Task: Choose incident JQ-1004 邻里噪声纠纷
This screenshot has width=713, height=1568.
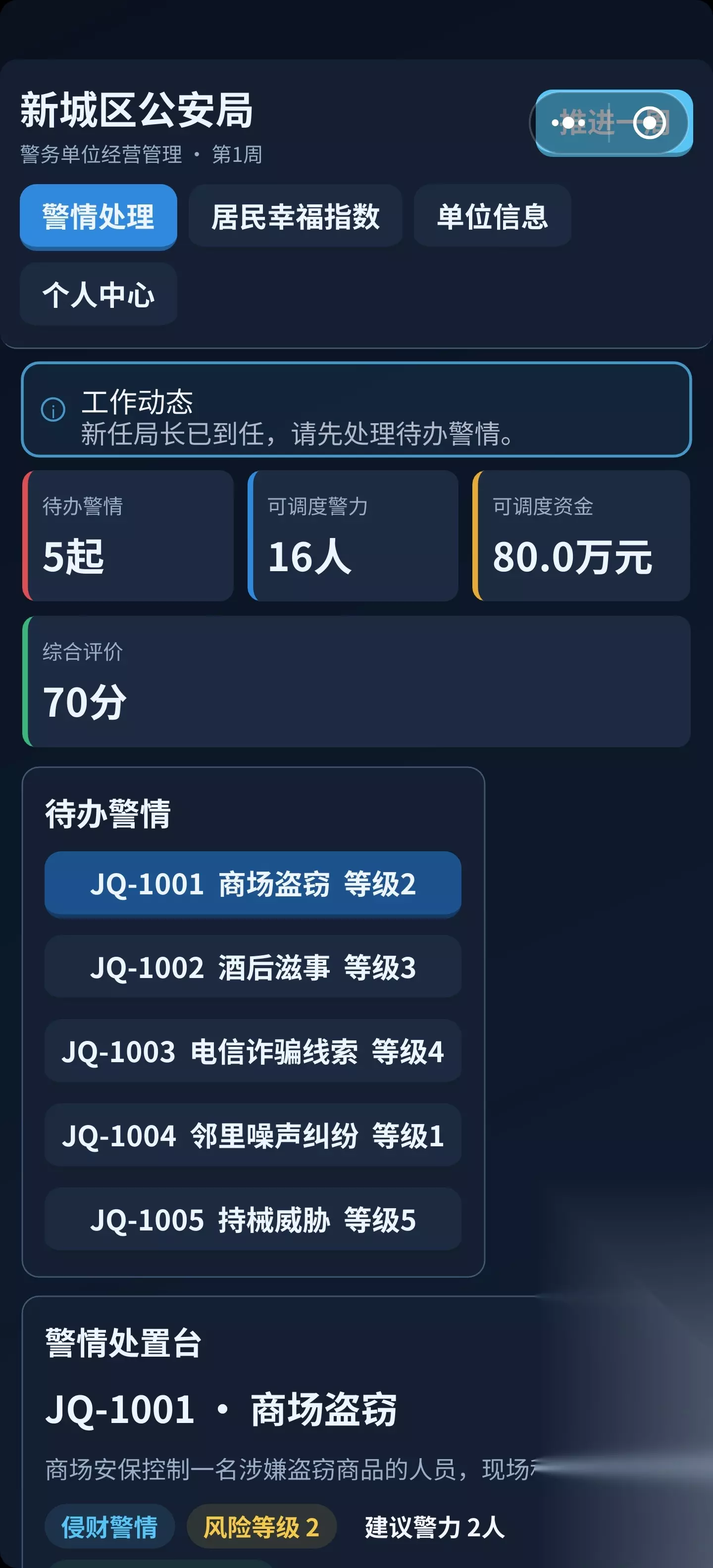Action: click(253, 1134)
